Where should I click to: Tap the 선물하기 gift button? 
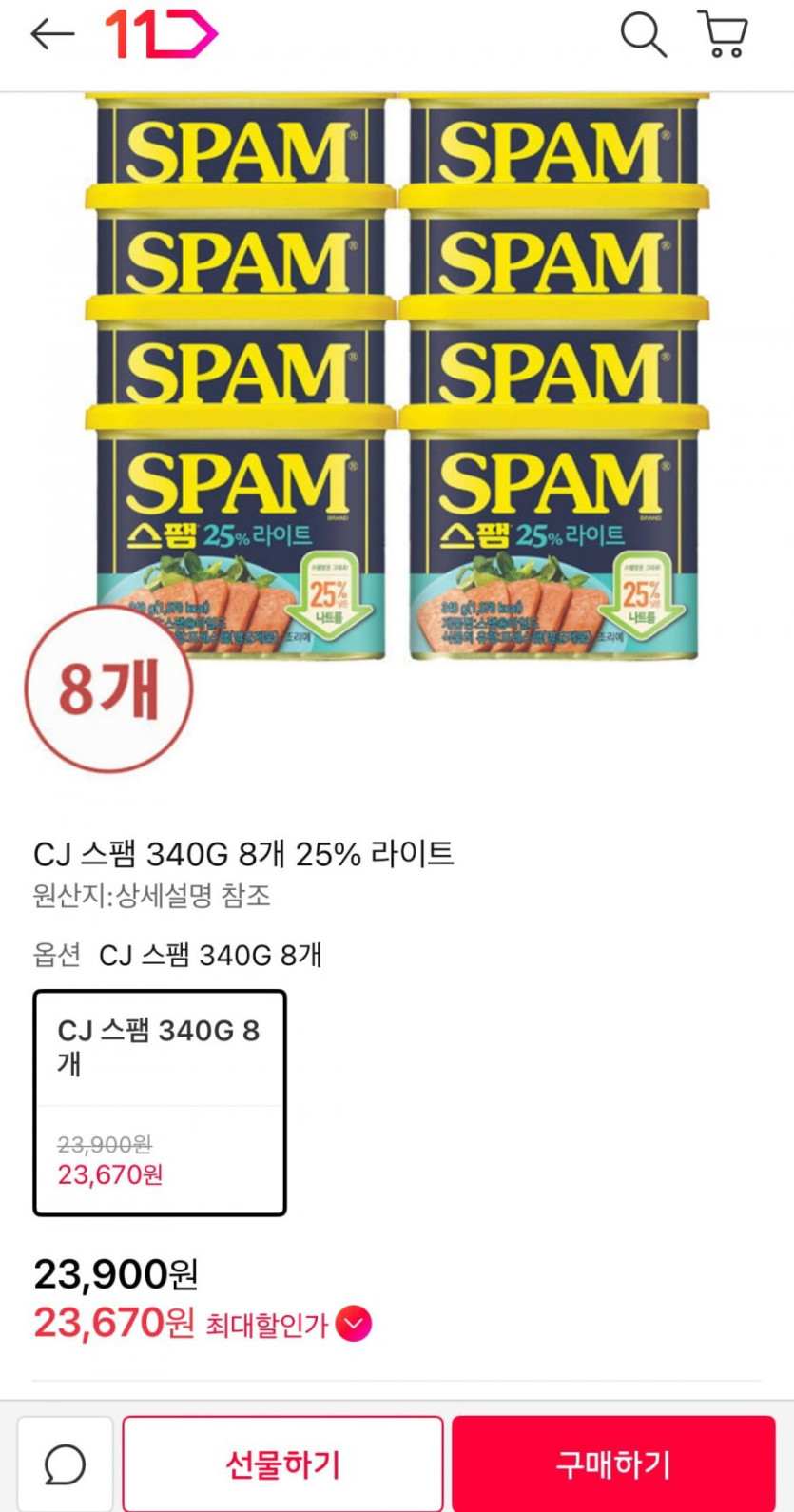[282, 1464]
